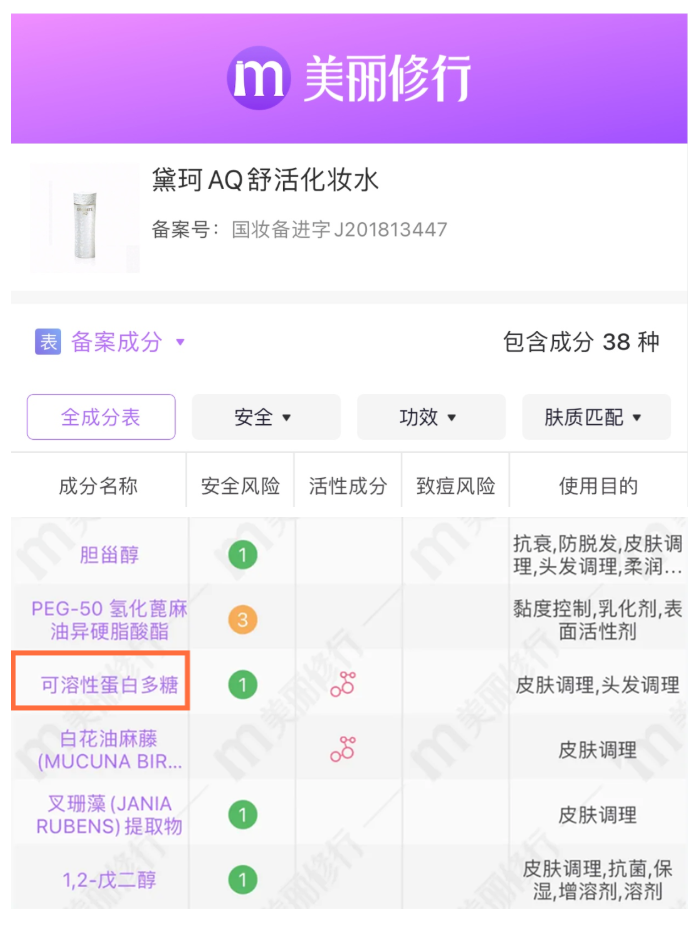Open ingredient PEG-50 氢化蓖麻油异硬脂酸酯

(x=109, y=619)
